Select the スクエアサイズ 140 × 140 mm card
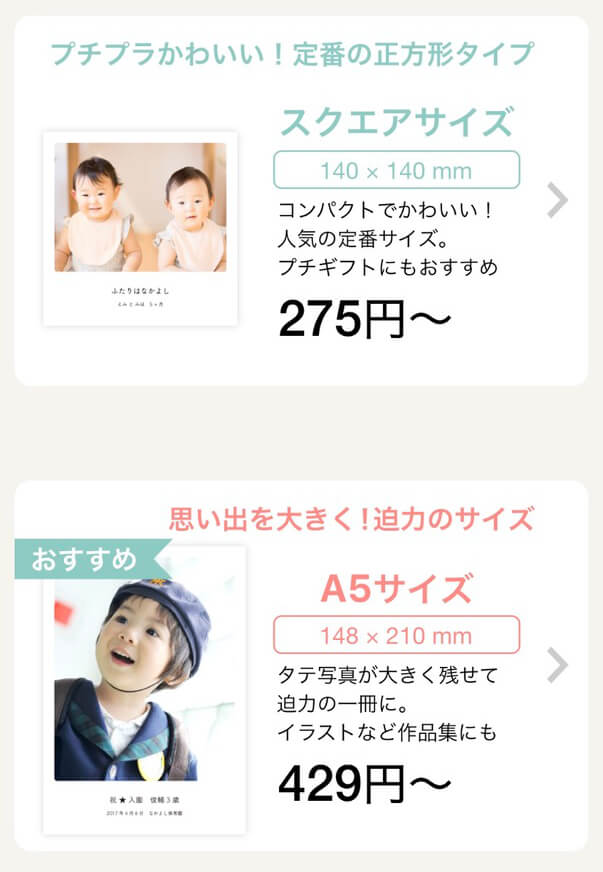This screenshot has width=603, height=872. [300, 200]
